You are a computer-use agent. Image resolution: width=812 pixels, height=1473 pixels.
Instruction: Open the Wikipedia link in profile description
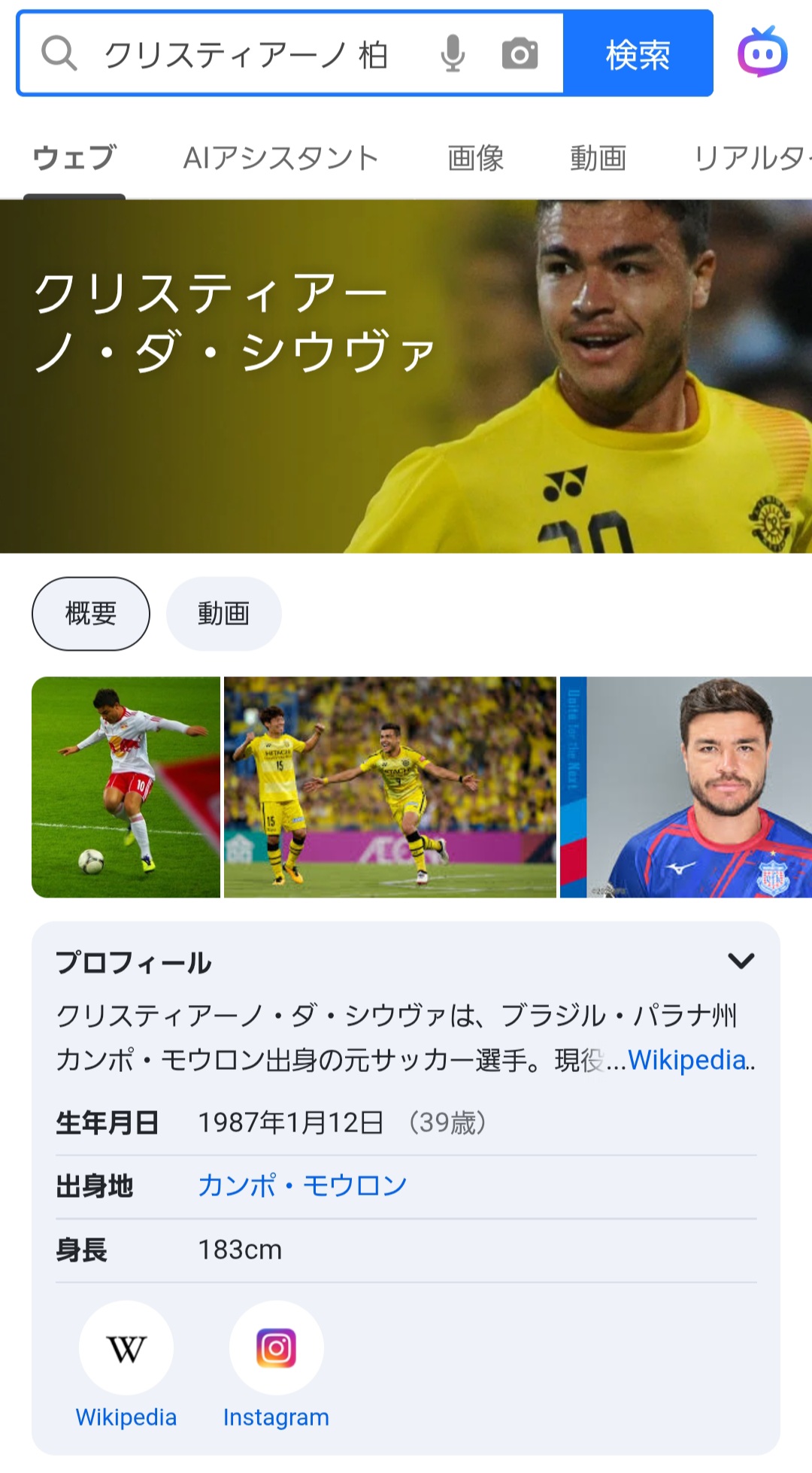[x=688, y=1060]
